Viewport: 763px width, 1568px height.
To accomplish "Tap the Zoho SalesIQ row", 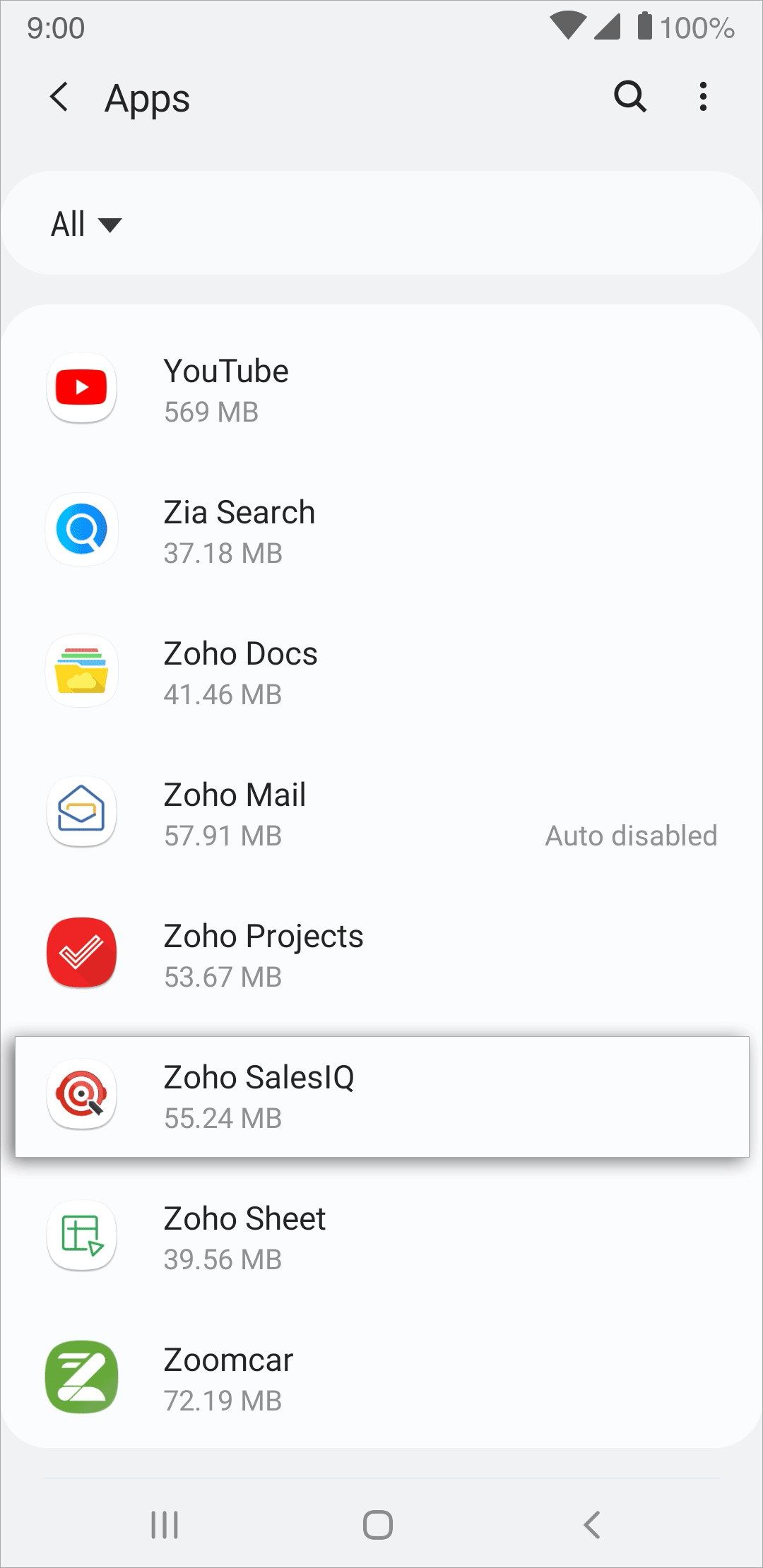I will pyautogui.click(x=381, y=1097).
